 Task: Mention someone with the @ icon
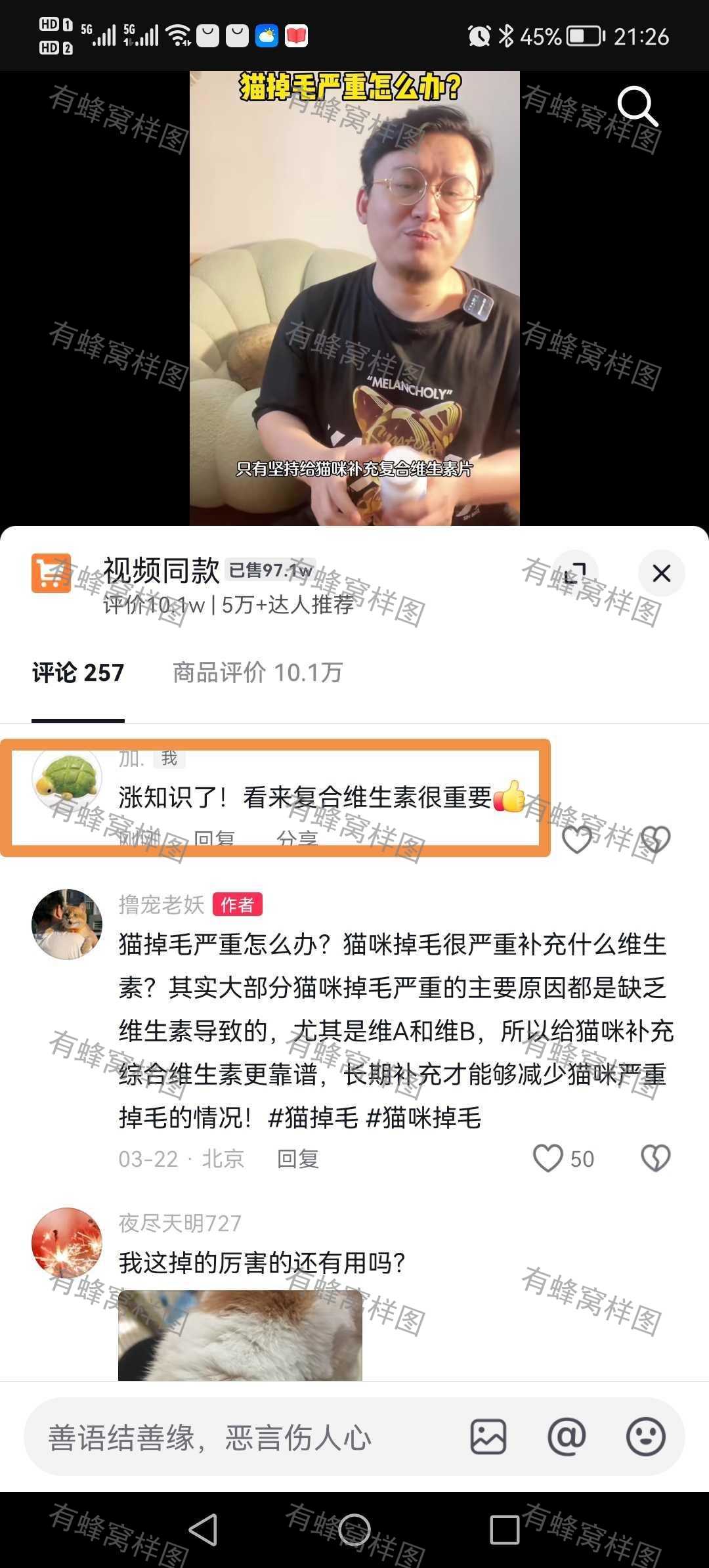tap(567, 1437)
